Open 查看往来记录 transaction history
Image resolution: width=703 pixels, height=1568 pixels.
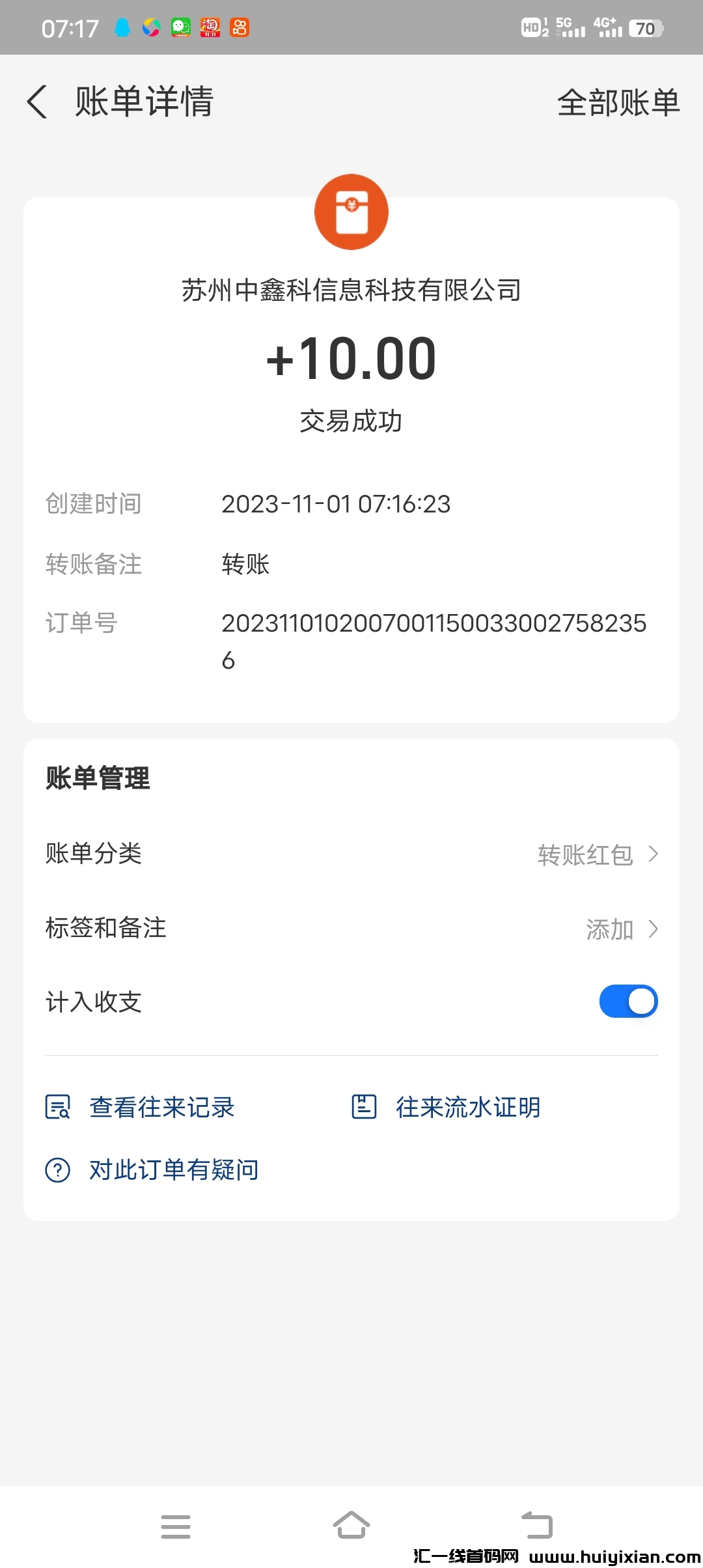[162, 1107]
